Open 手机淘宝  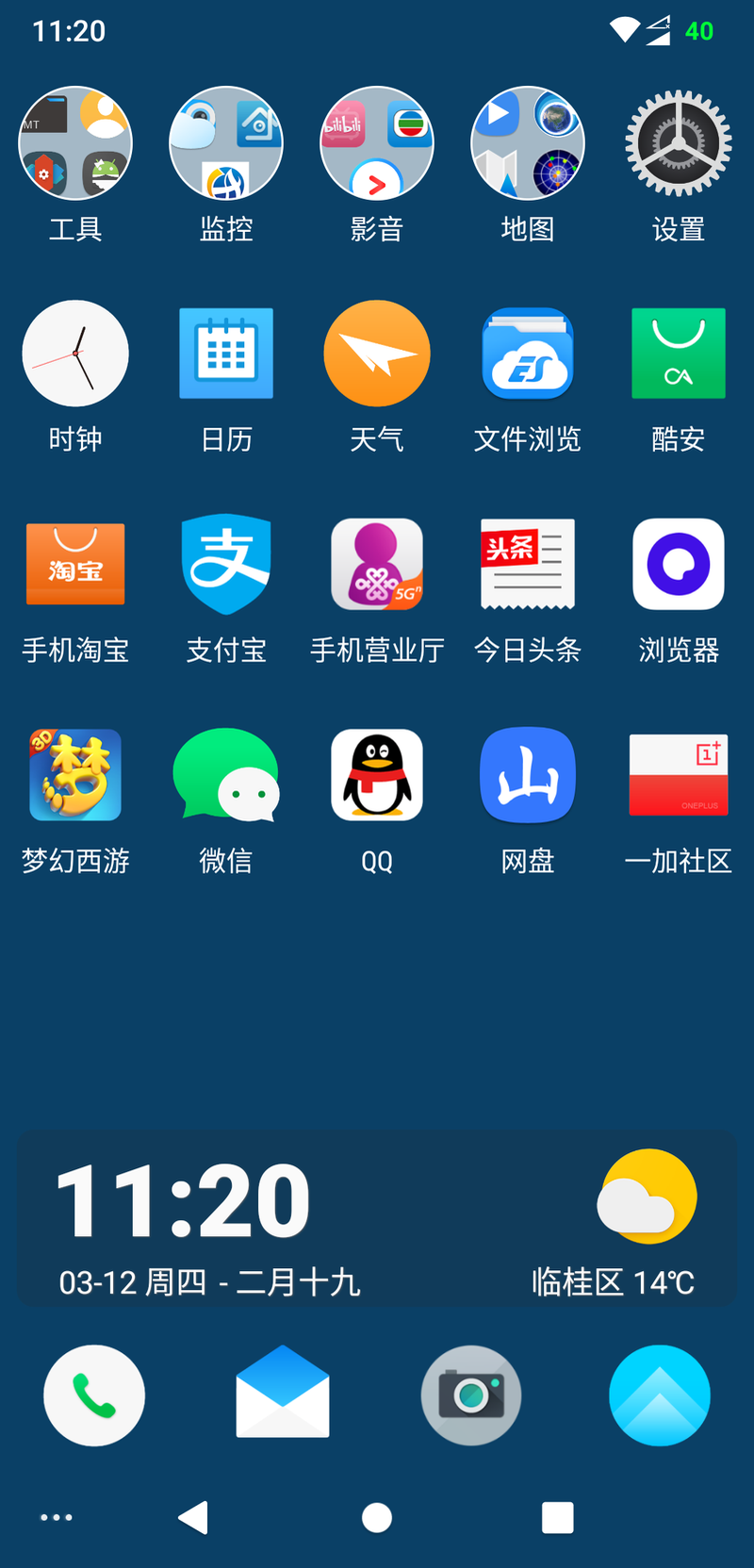(x=75, y=564)
